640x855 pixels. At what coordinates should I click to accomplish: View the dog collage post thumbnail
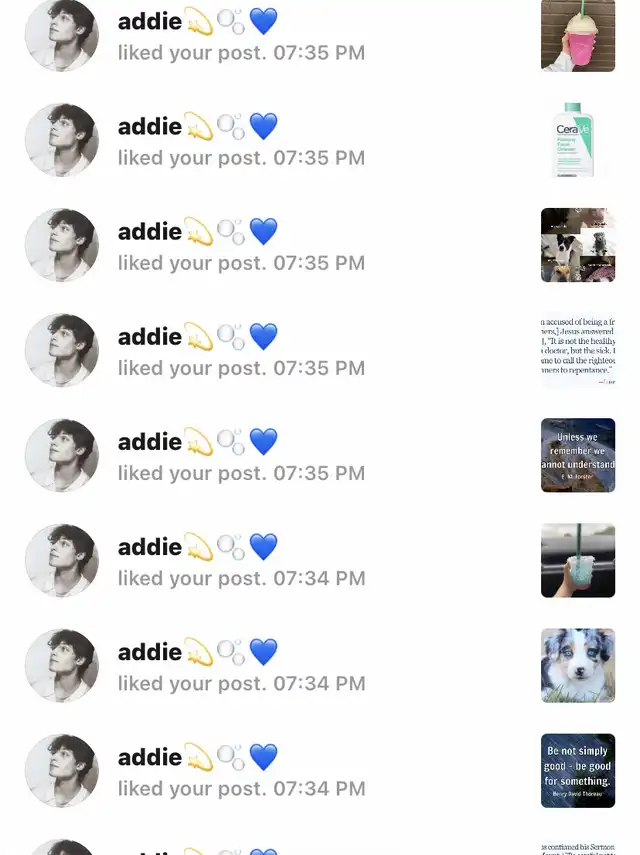577,245
